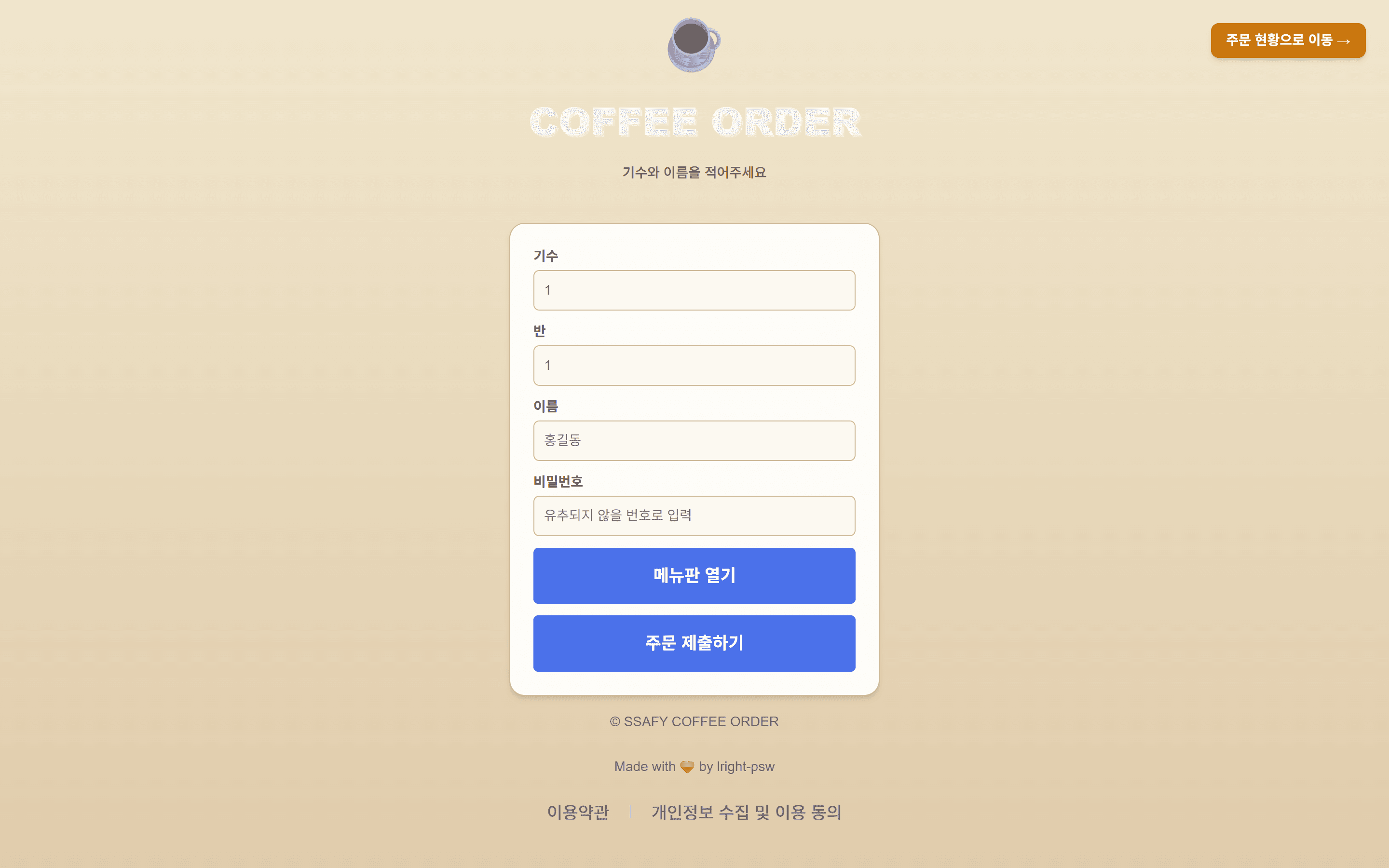Submit the order (주문 제출하기)
The width and height of the screenshot is (1389, 868).
tap(694, 643)
